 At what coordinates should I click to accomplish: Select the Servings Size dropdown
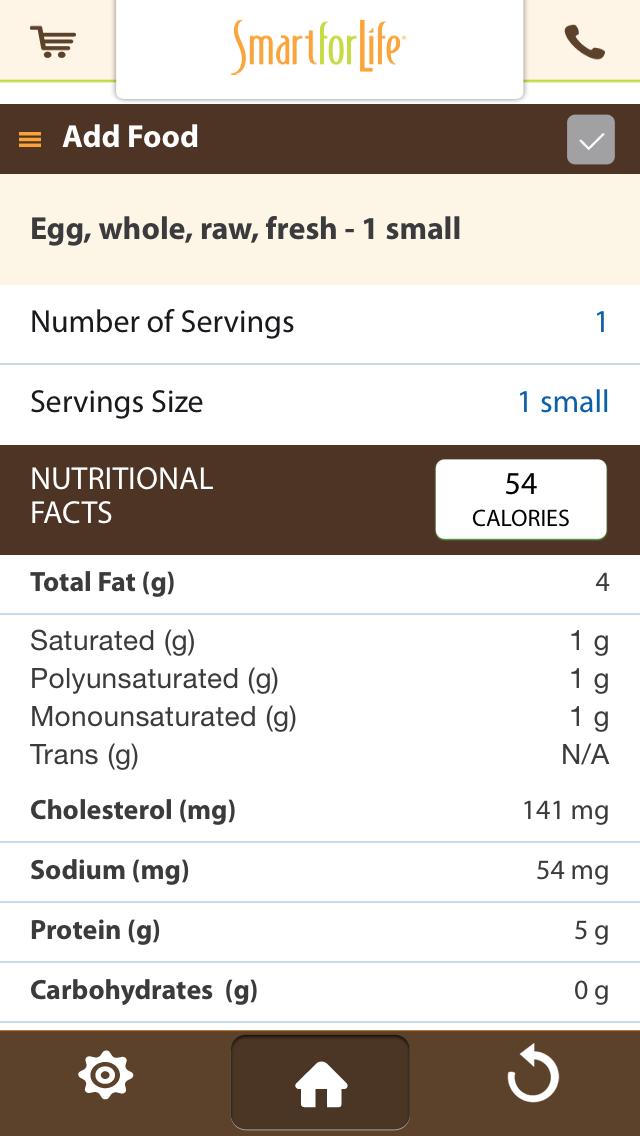(x=563, y=402)
